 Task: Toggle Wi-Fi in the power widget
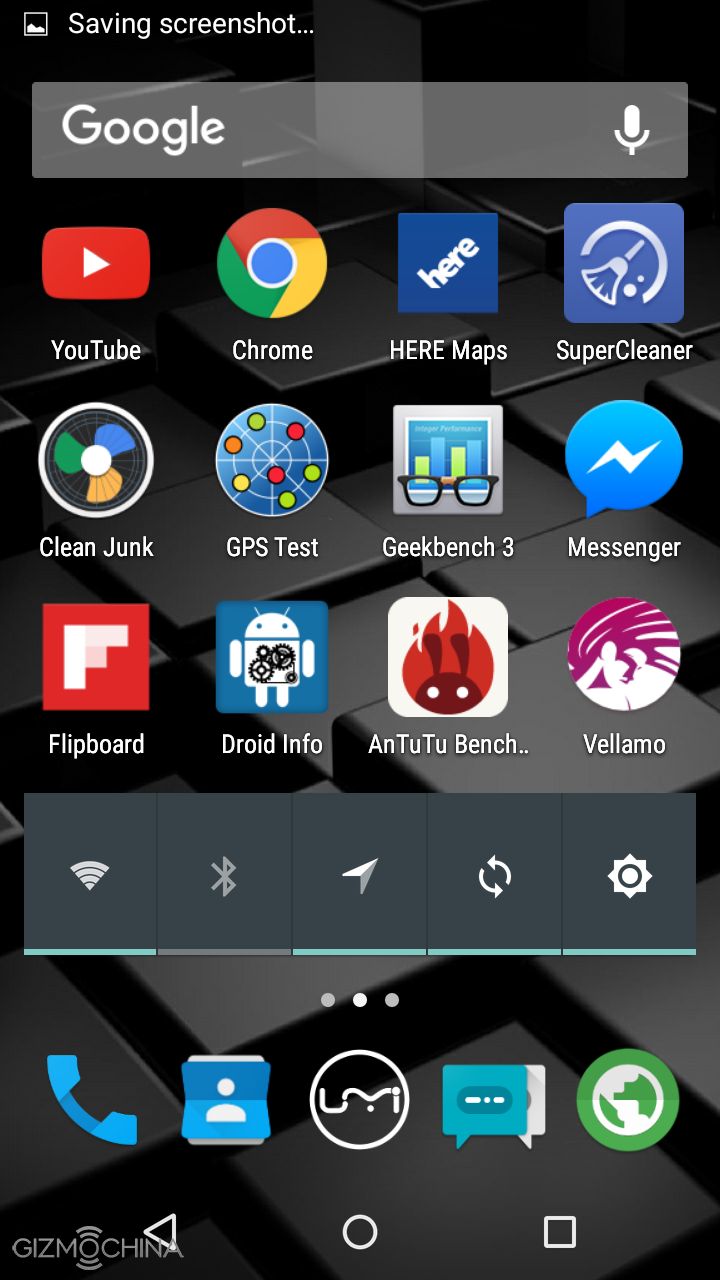tap(90, 876)
